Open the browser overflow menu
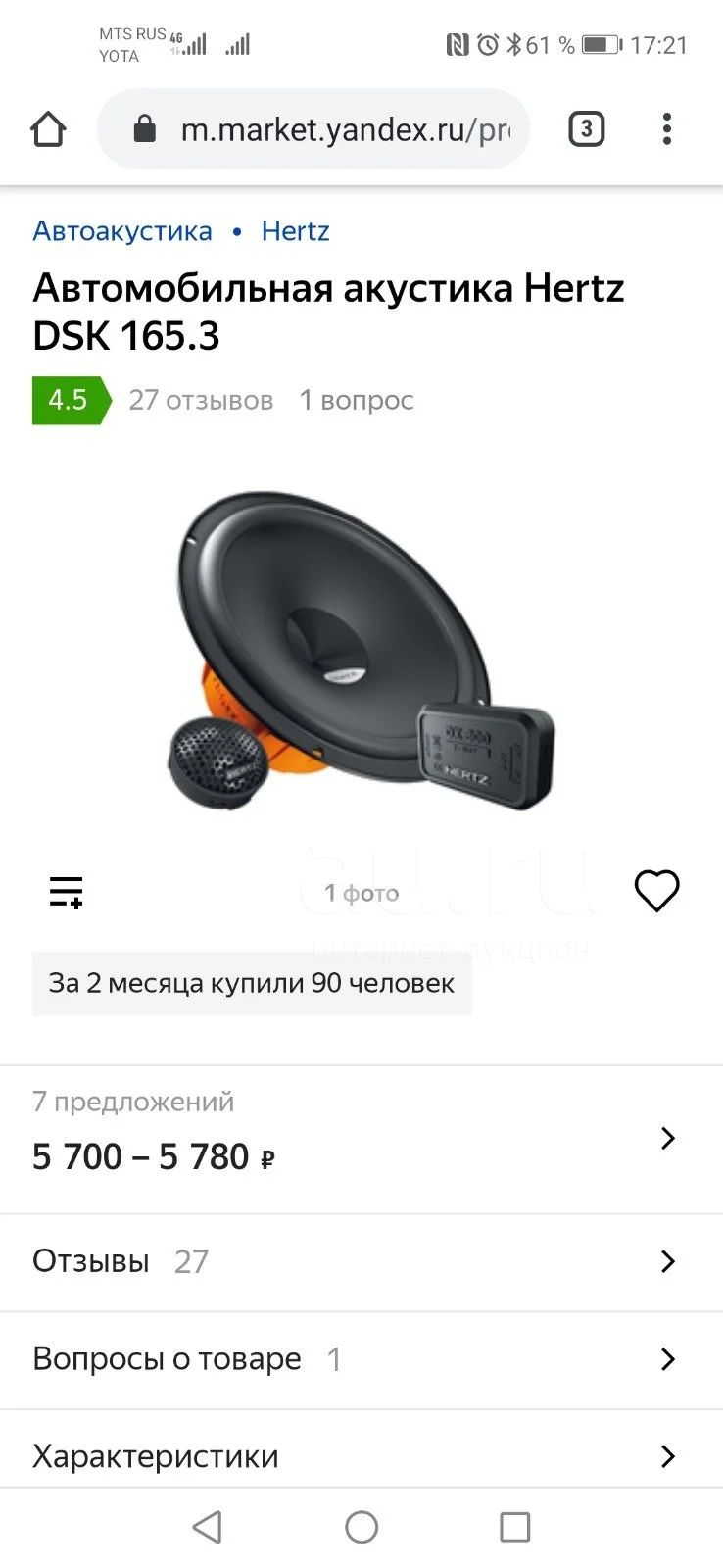 click(667, 129)
